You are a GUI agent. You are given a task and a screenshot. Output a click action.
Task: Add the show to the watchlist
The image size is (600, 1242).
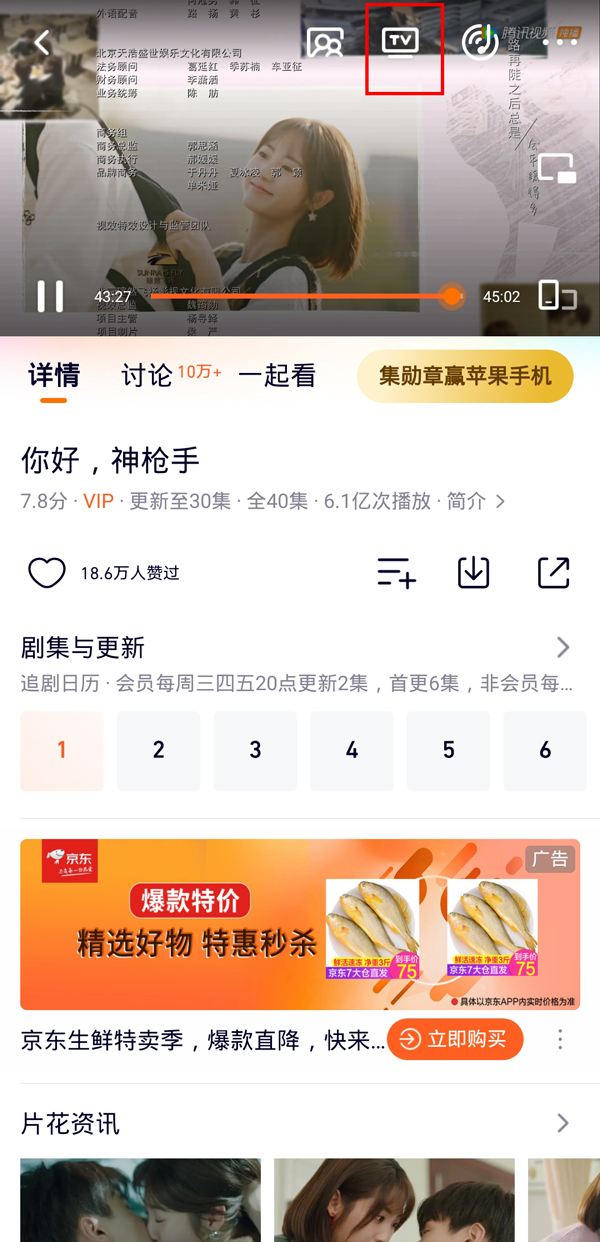click(x=396, y=573)
